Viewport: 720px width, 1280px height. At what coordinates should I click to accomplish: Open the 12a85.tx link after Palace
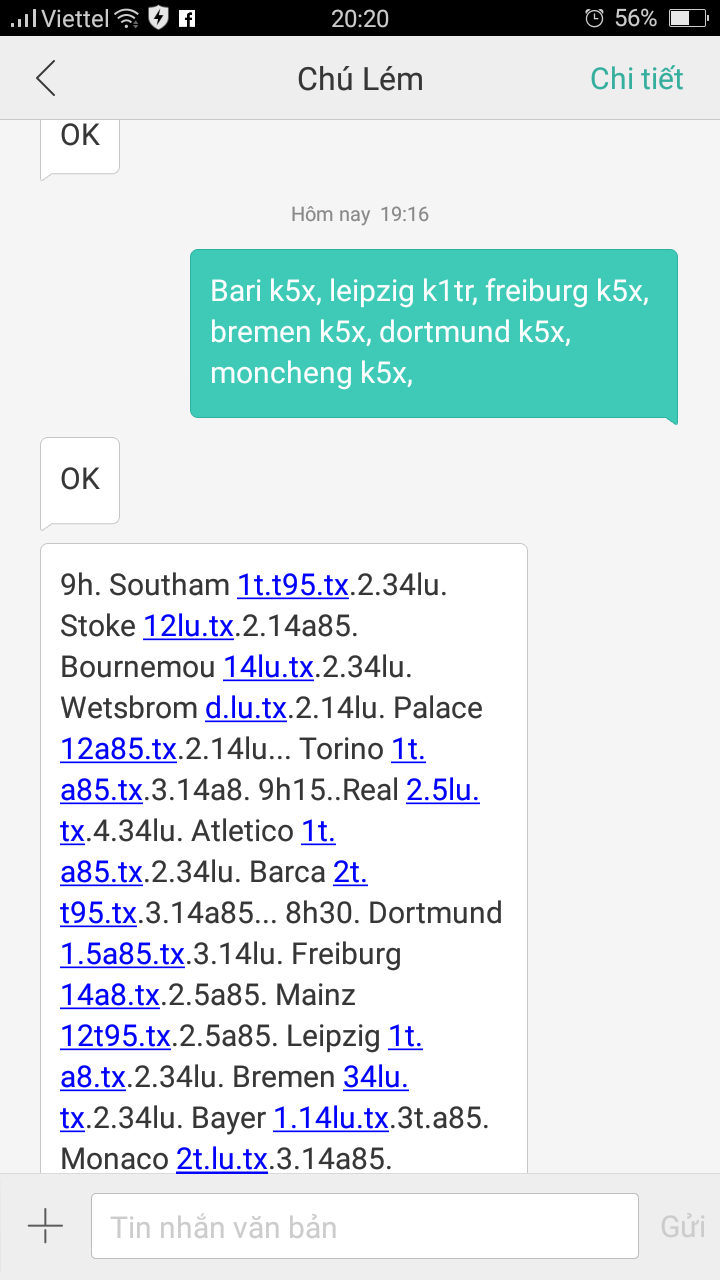(119, 749)
